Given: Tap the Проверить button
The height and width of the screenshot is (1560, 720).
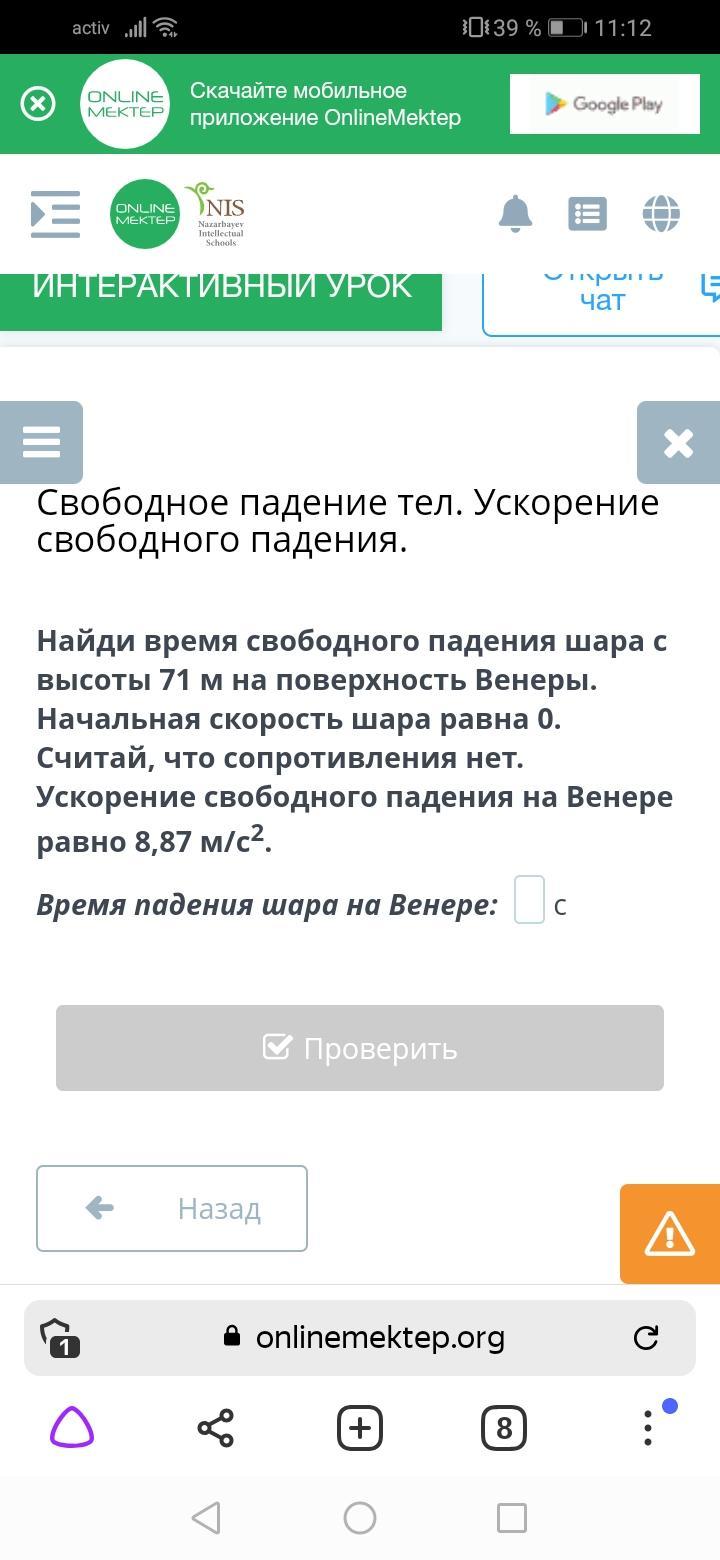Looking at the screenshot, I should point(360,1048).
